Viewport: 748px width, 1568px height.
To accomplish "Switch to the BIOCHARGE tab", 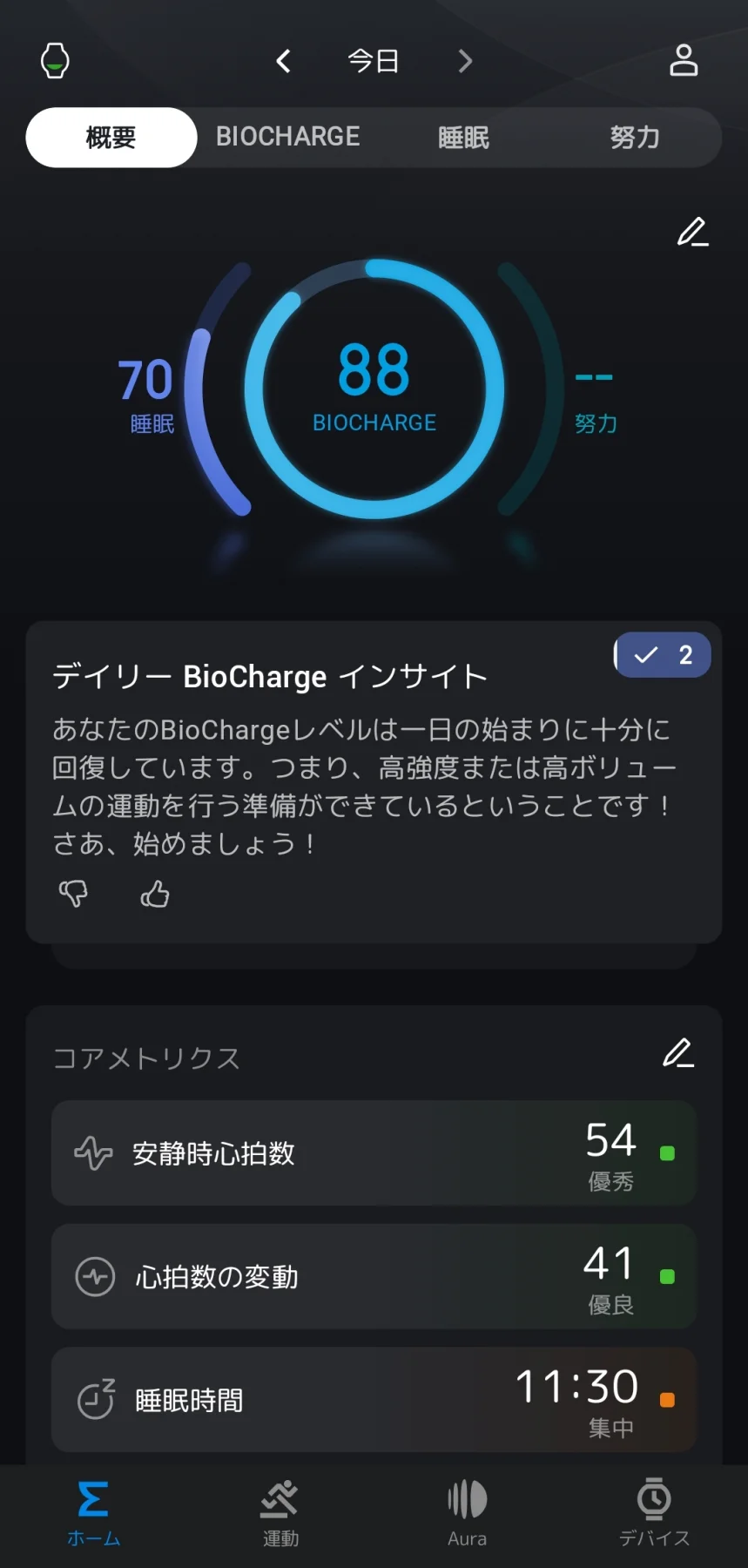I will point(287,137).
